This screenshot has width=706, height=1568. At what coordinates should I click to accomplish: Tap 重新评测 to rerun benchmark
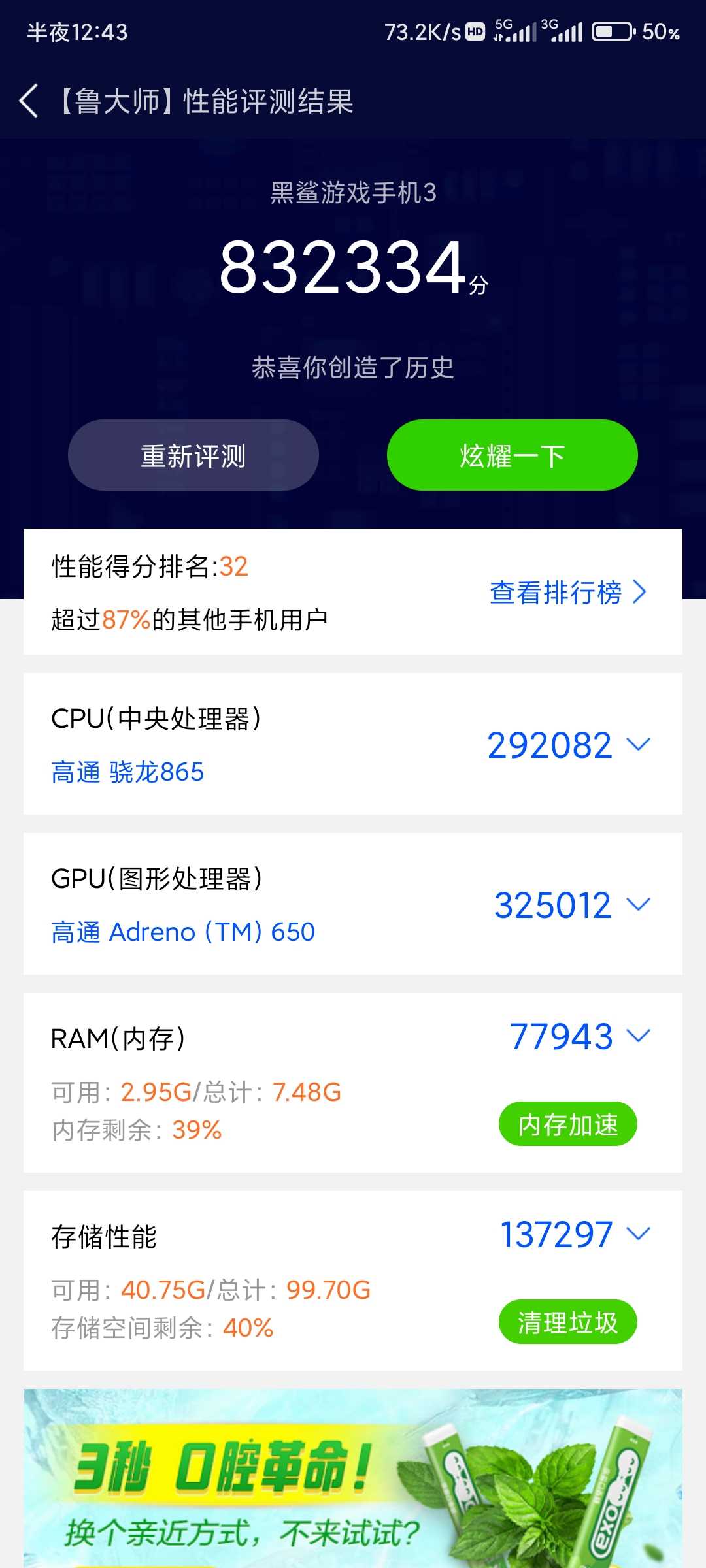[x=193, y=455]
